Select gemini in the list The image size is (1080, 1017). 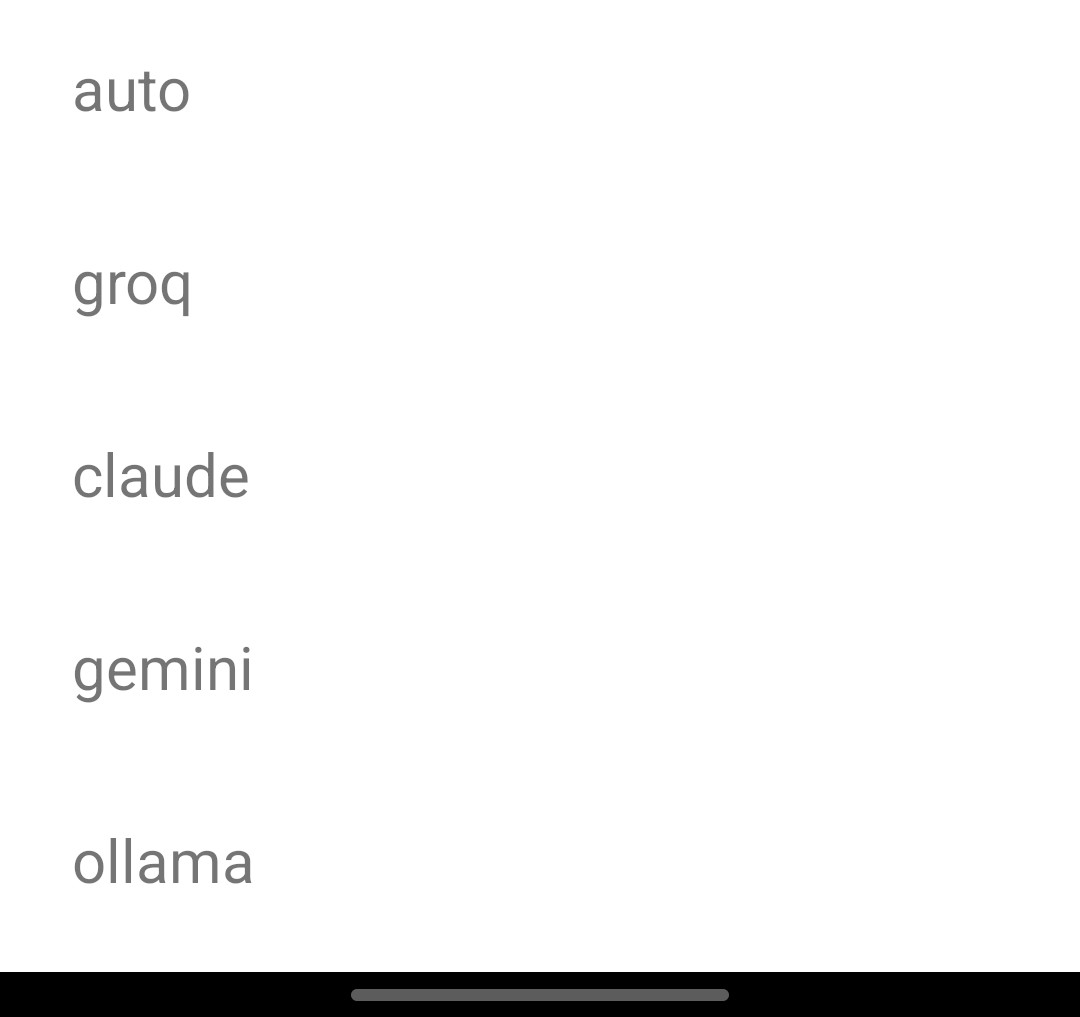click(x=162, y=670)
